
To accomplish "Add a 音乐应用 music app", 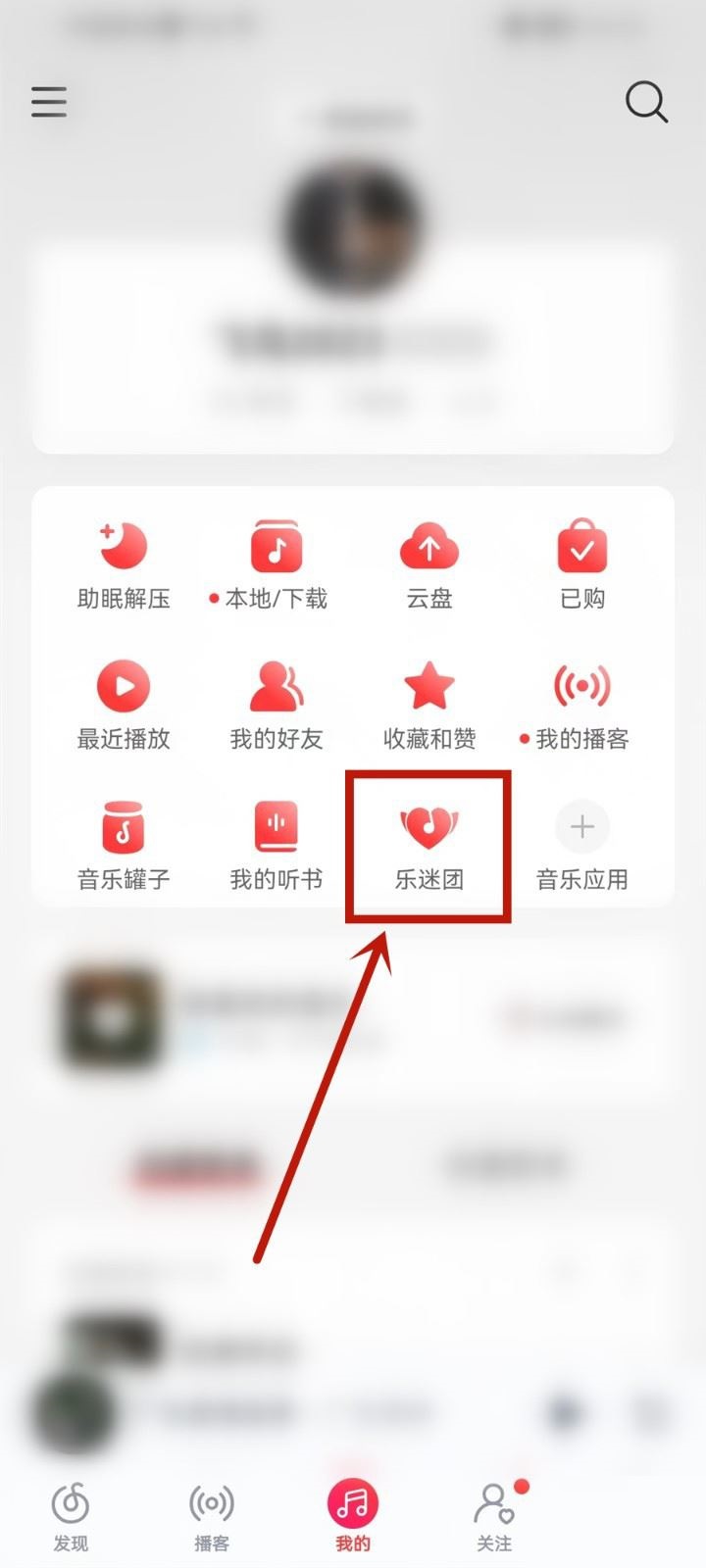I will (x=582, y=841).
